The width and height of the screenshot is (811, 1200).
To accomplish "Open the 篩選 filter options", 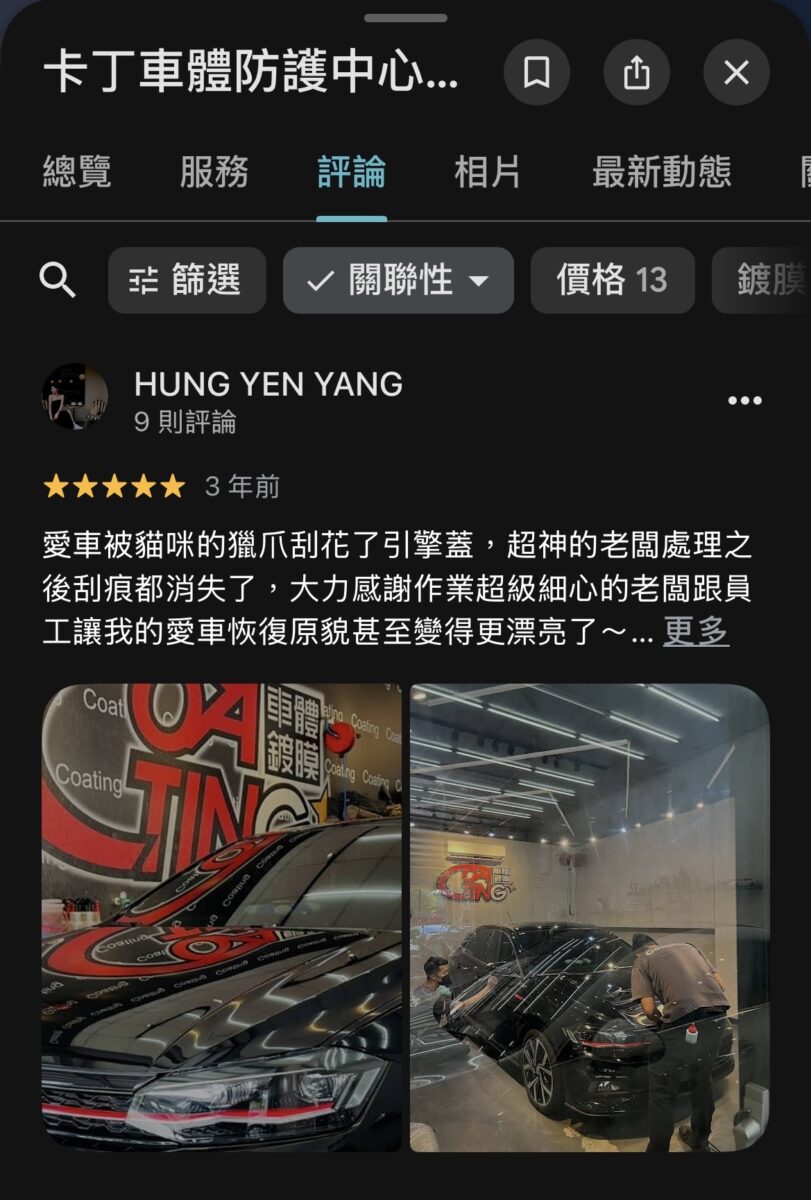I will pos(187,281).
